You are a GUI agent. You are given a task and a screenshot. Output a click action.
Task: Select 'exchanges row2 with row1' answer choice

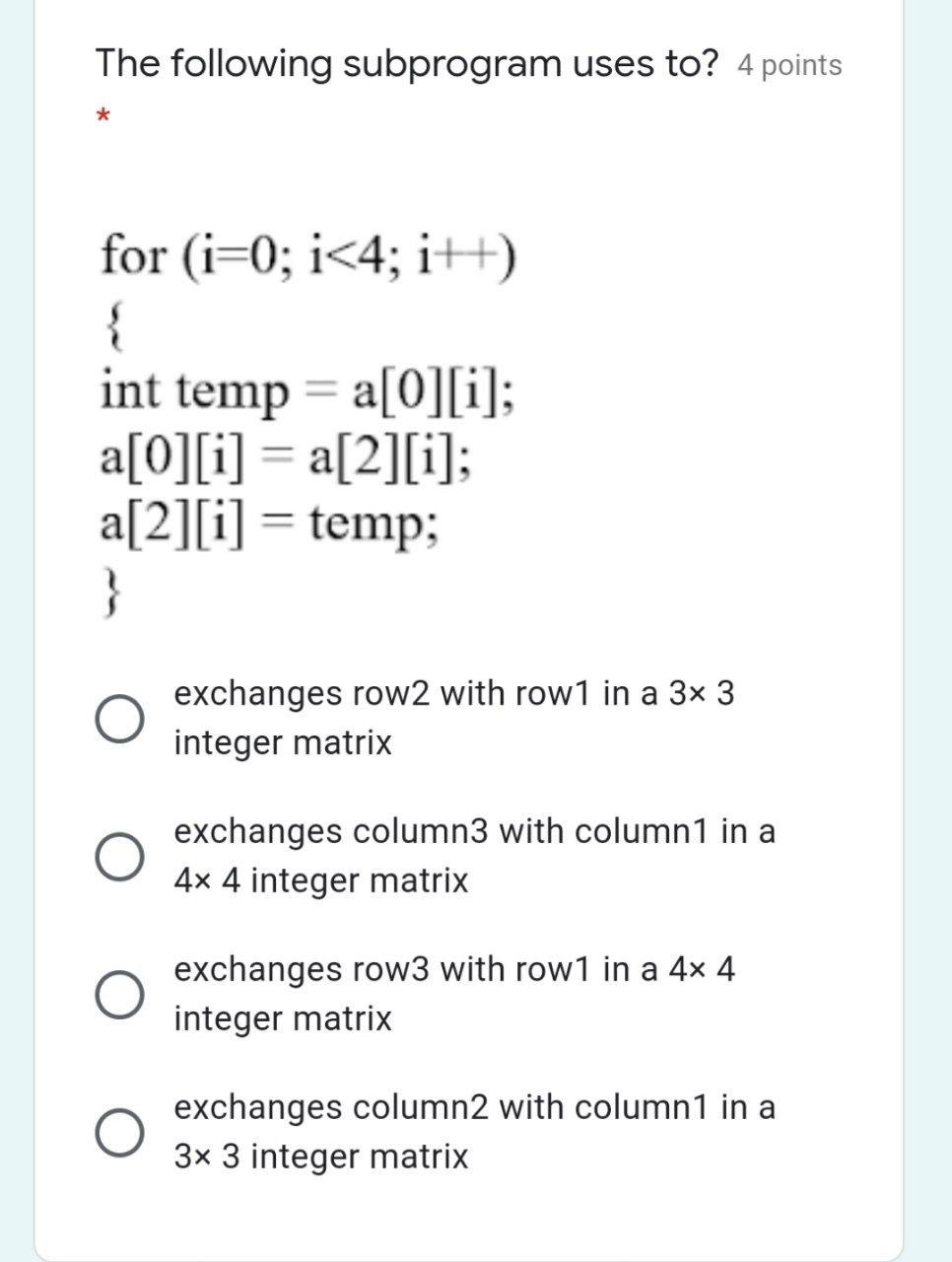(118, 716)
